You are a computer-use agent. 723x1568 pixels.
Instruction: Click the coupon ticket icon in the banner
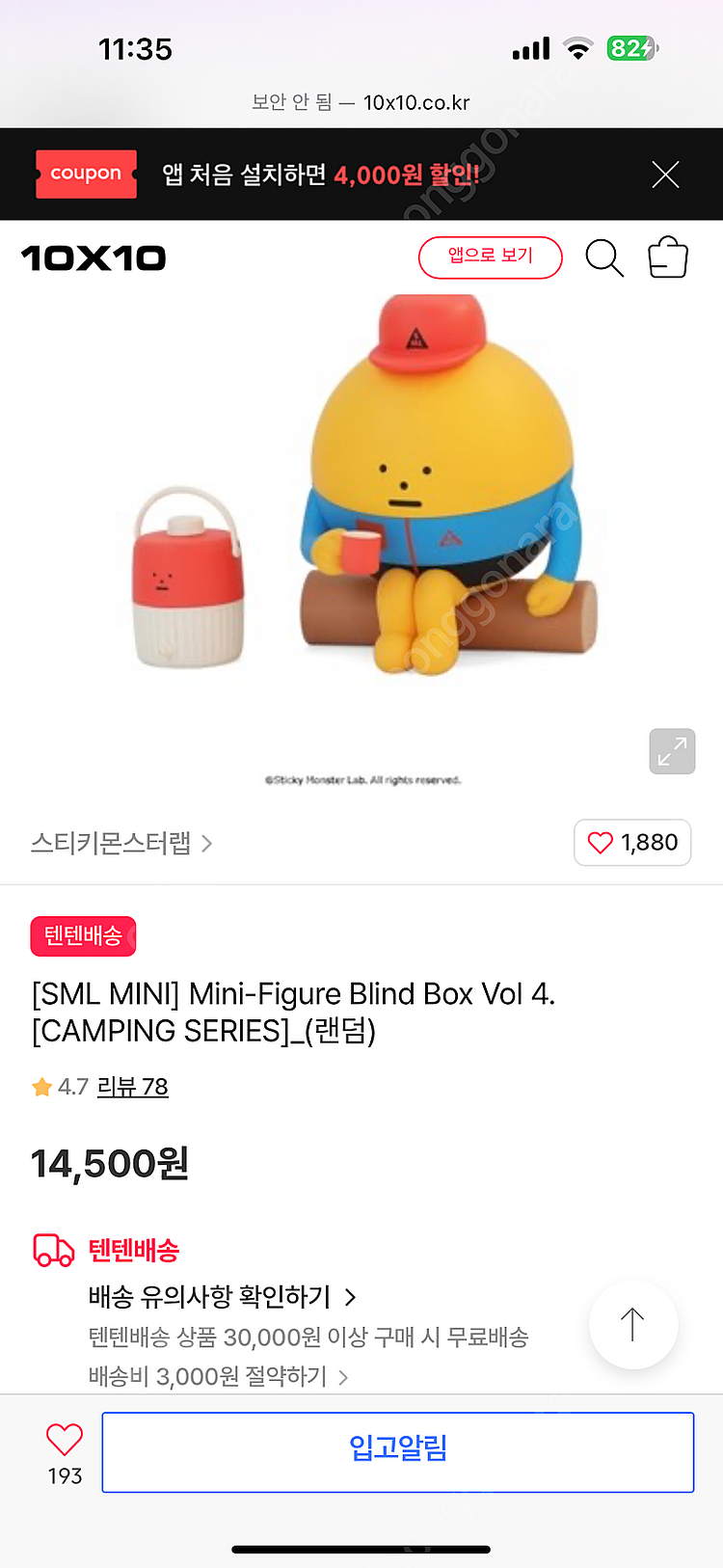[x=86, y=174]
